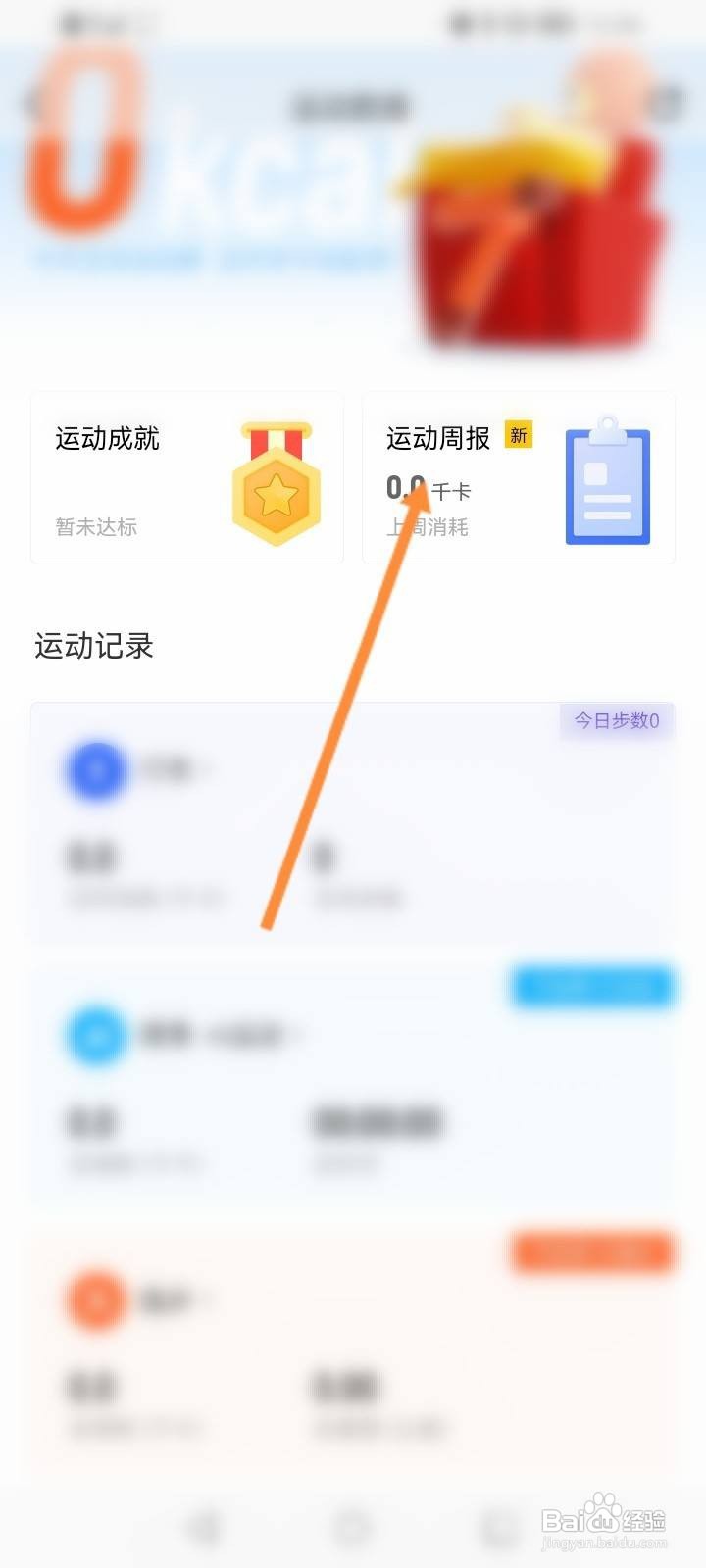Viewport: 706px width, 1568px height.
Task: Tap the blue button on the second record card
Action: (x=591, y=987)
